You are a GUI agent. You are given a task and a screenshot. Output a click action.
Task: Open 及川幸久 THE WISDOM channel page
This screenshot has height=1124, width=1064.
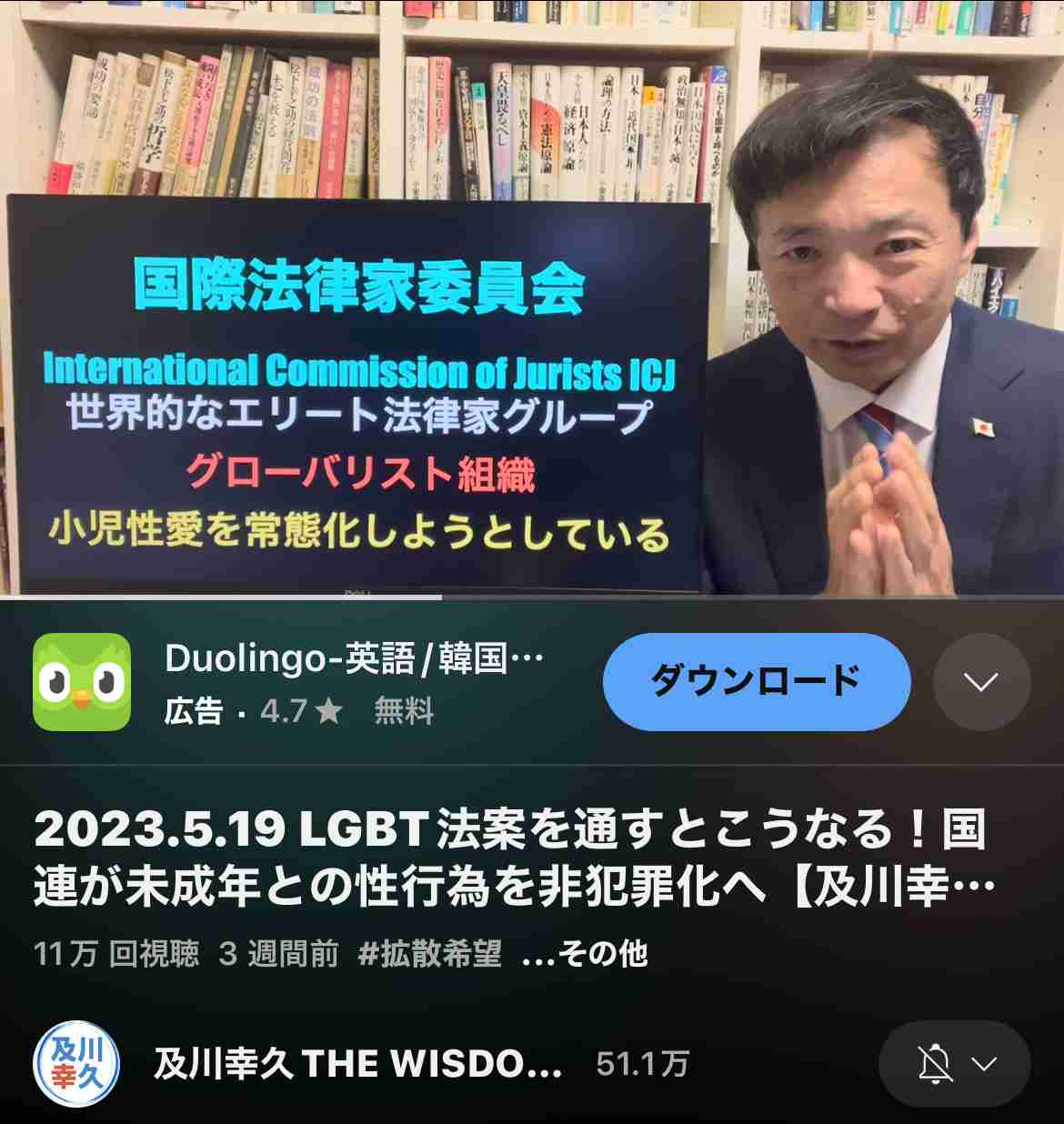(x=358, y=1064)
